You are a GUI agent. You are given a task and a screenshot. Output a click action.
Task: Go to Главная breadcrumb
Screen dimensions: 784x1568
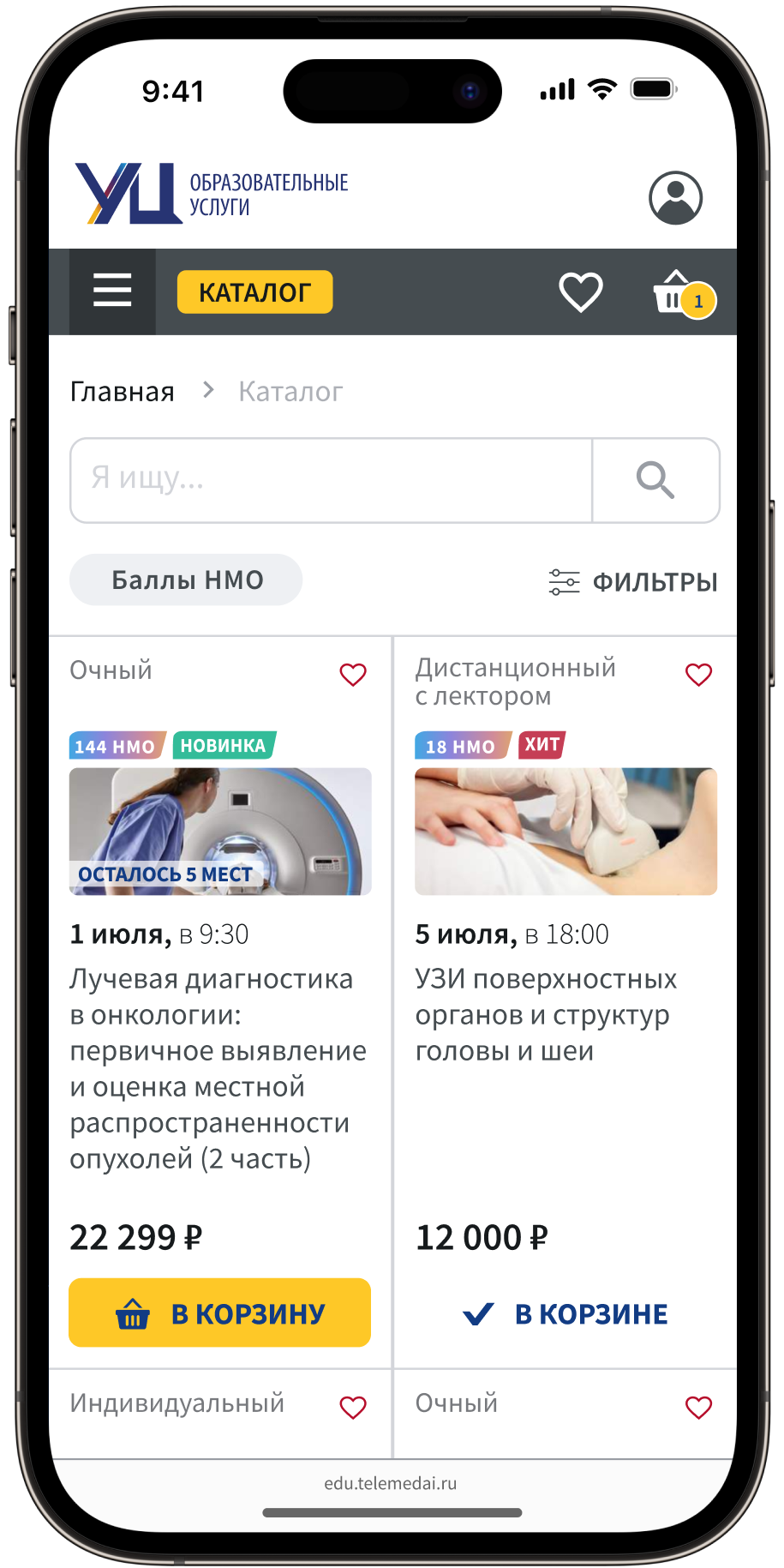(123, 392)
